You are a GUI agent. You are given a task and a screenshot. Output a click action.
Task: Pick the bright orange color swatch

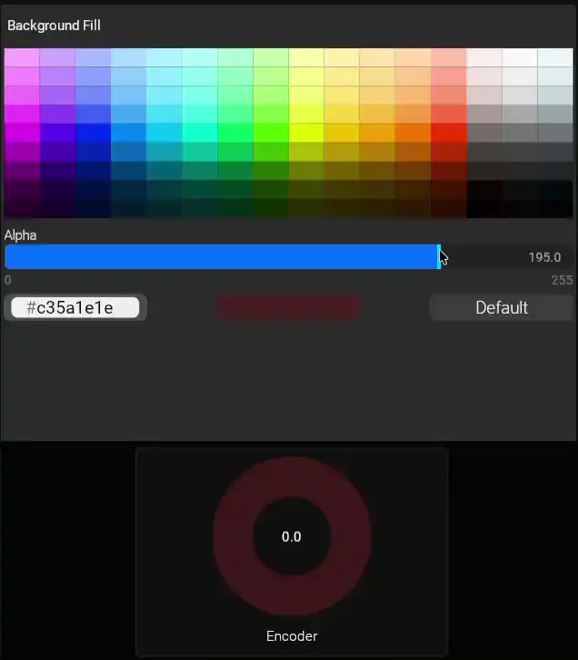click(413, 133)
